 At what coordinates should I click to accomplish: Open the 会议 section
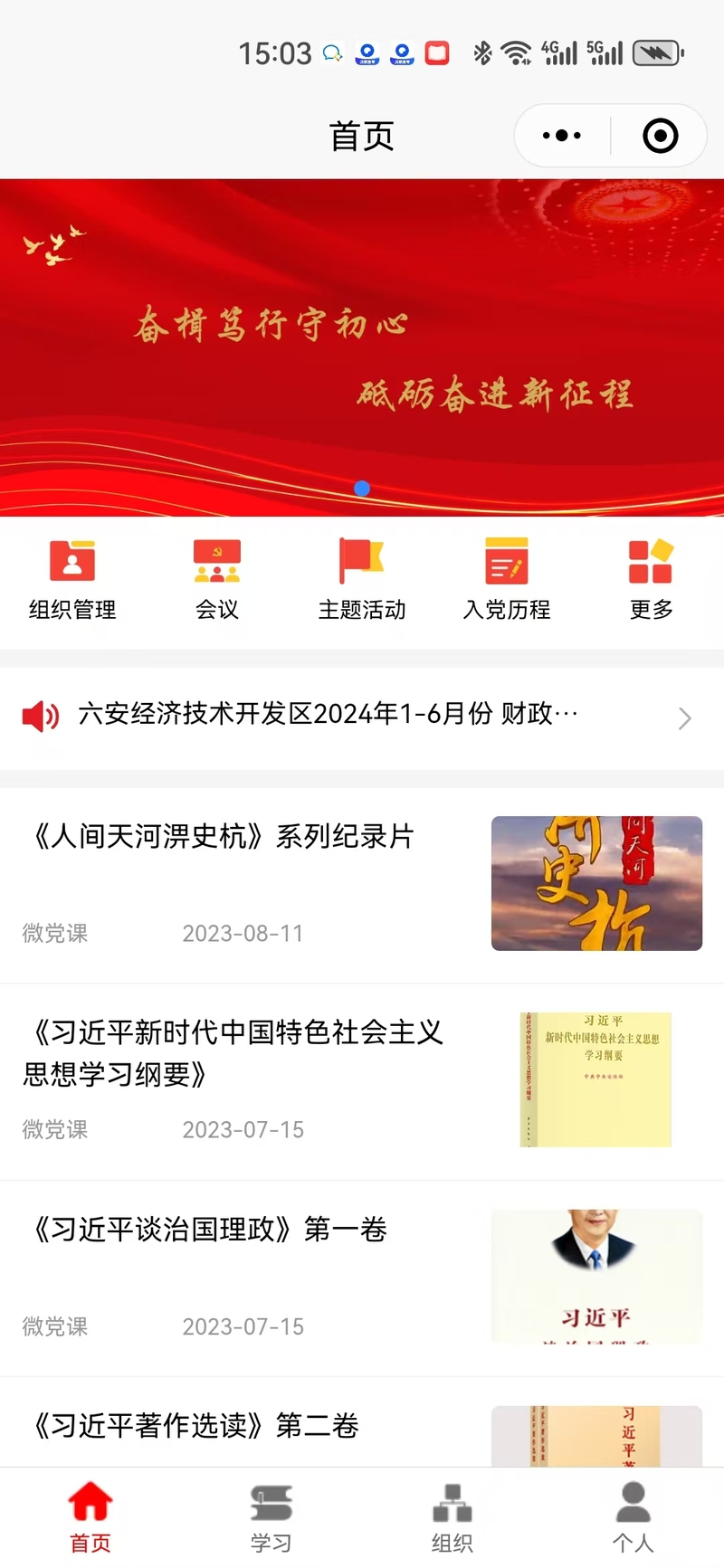click(x=217, y=579)
